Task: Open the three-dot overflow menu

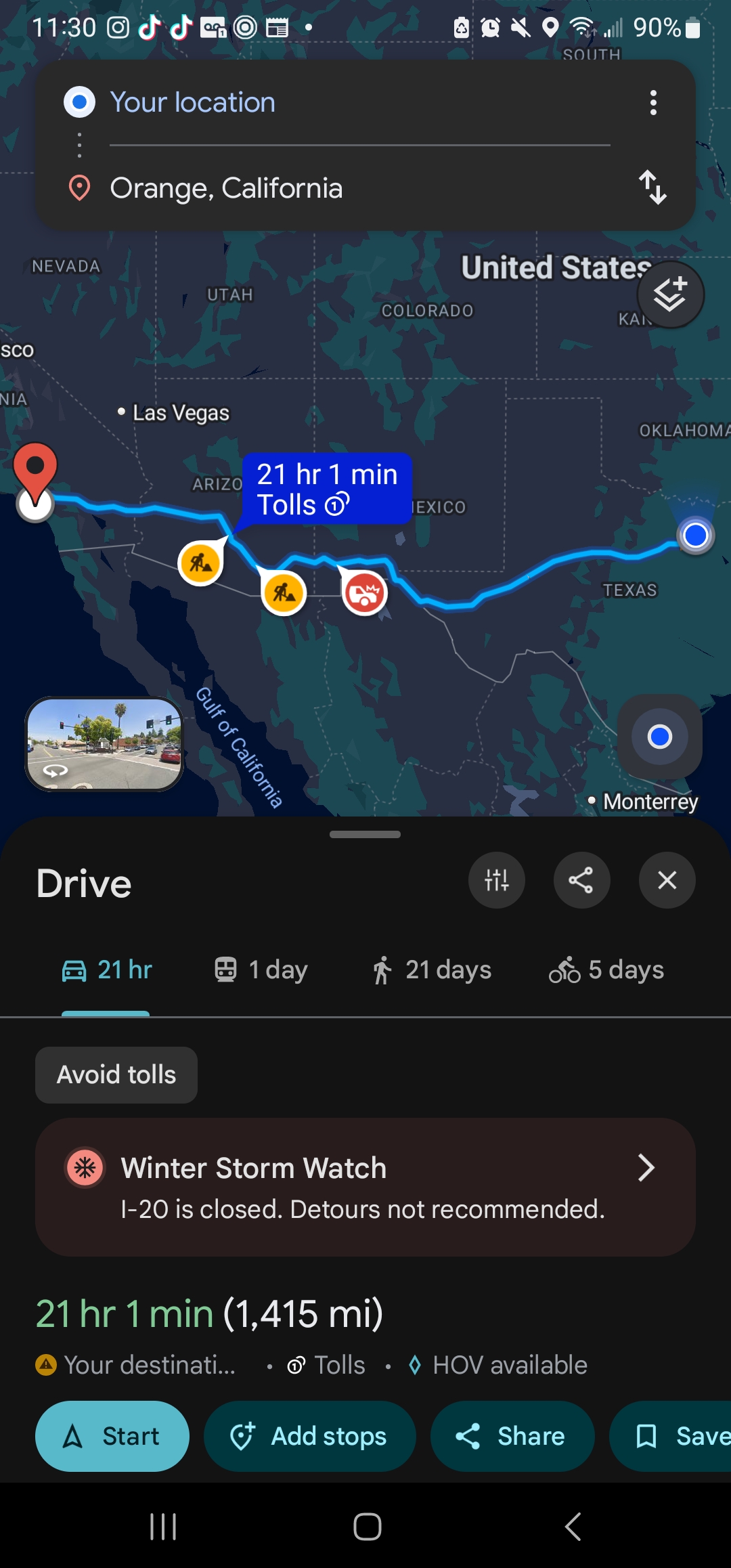Action: point(654,102)
